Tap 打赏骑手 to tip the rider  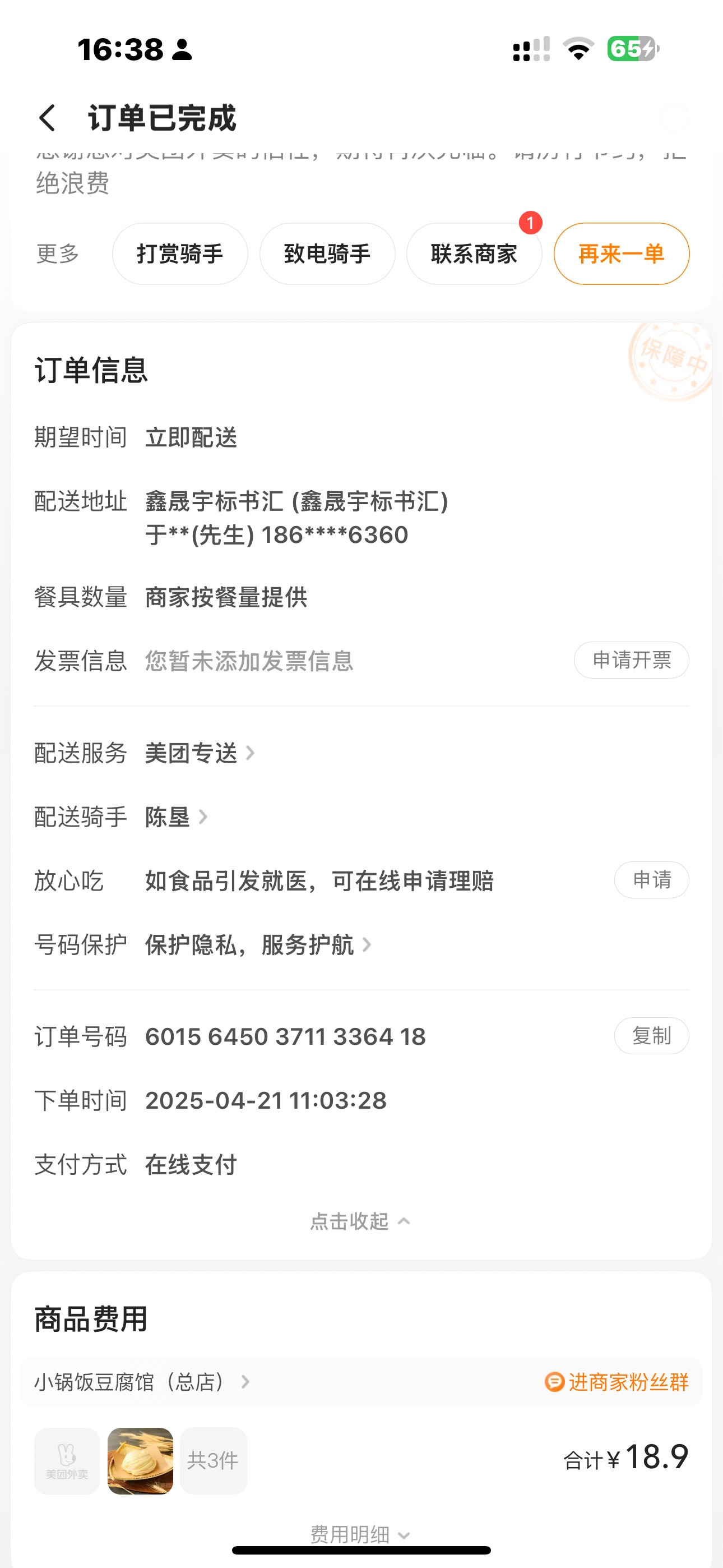[x=180, y=254]
